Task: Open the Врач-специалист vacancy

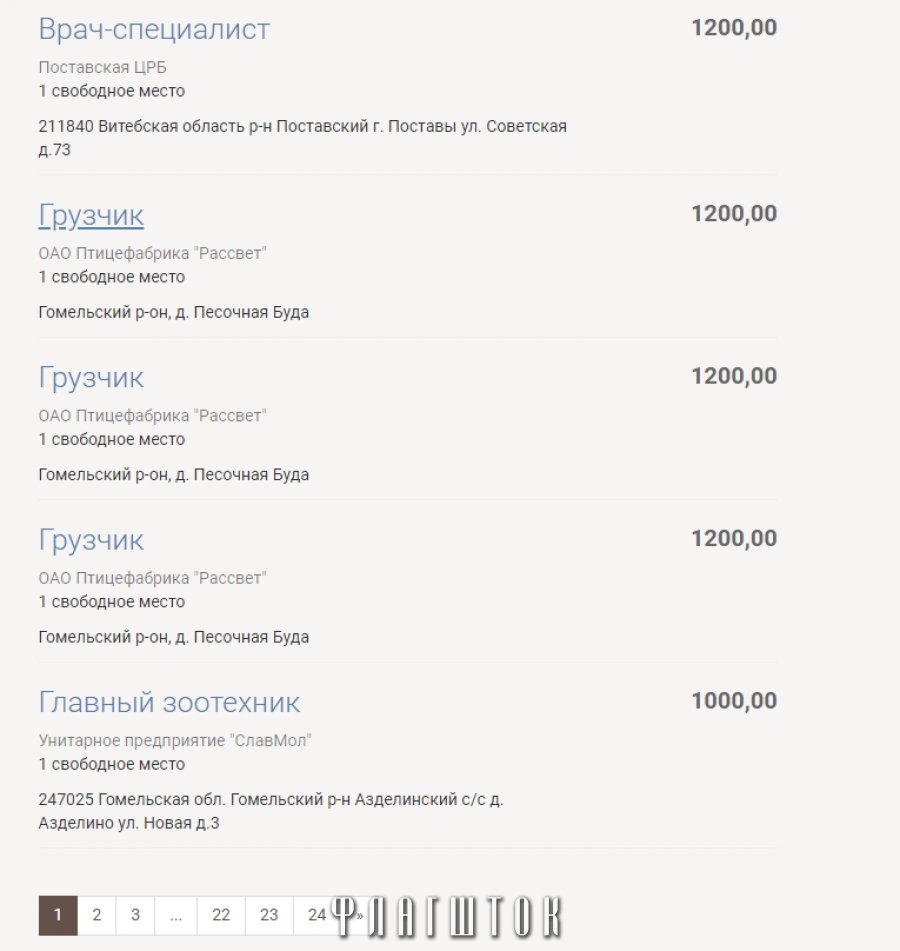Action: tap(154, 29)
